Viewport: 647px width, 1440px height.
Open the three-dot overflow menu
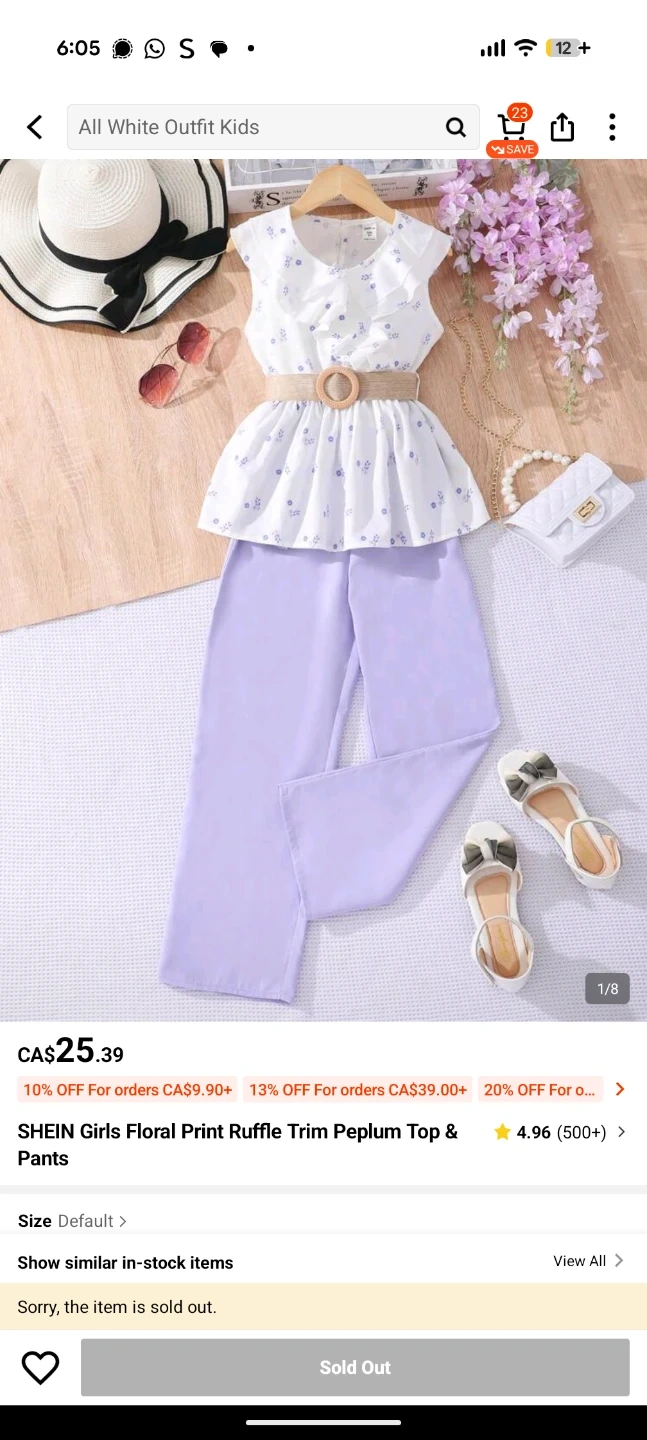coord(612,127)
